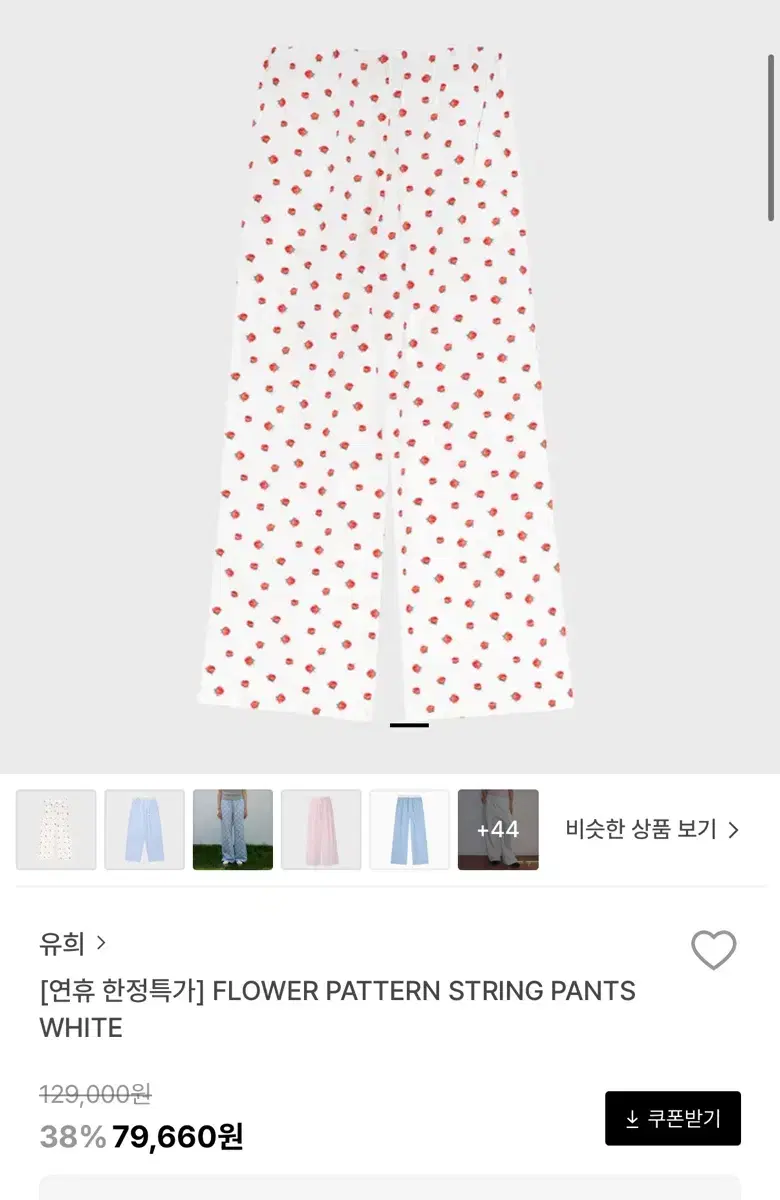Click the main product image
Screen dimensions: 780x1200
click(390, 380)
